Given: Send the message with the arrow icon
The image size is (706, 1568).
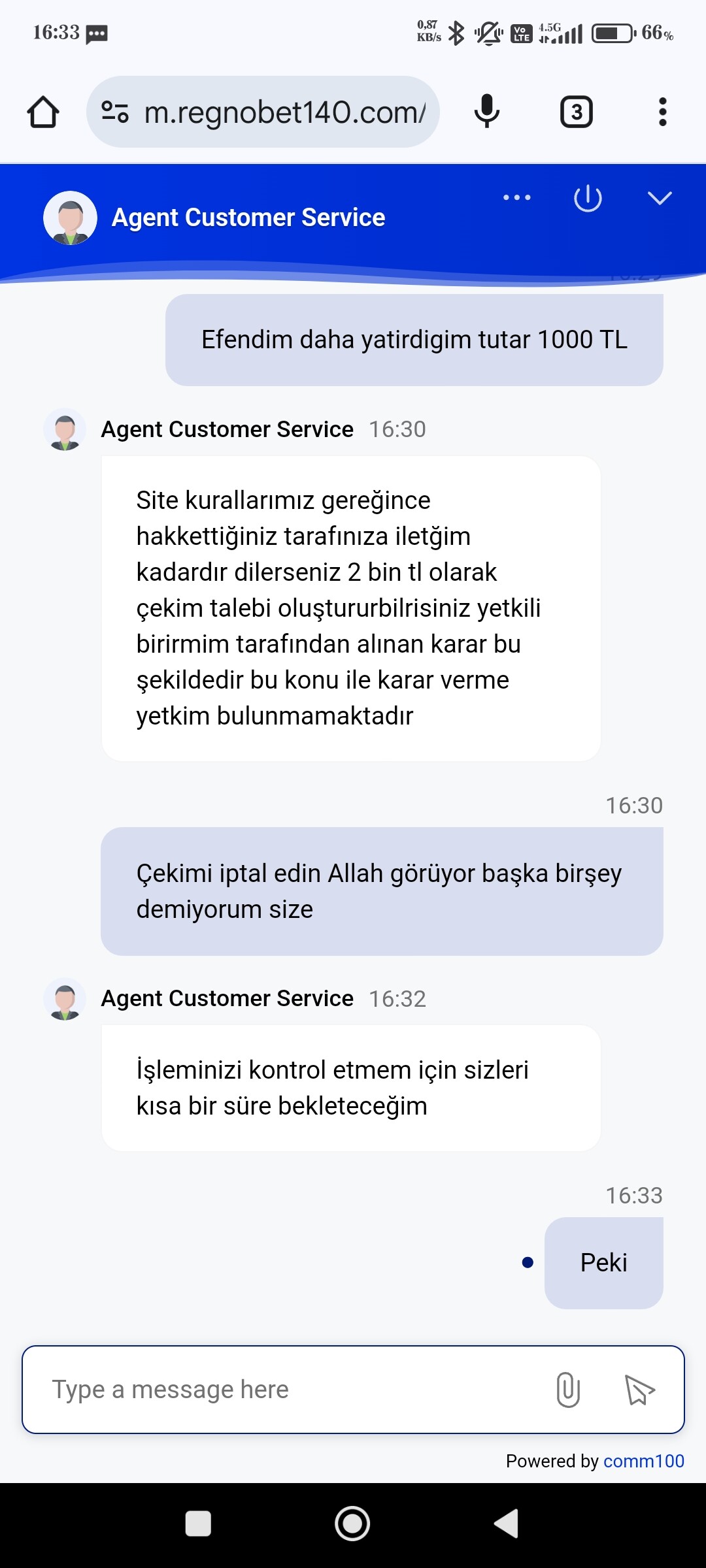Looking at the screenshot, I should click(639, 1389).
